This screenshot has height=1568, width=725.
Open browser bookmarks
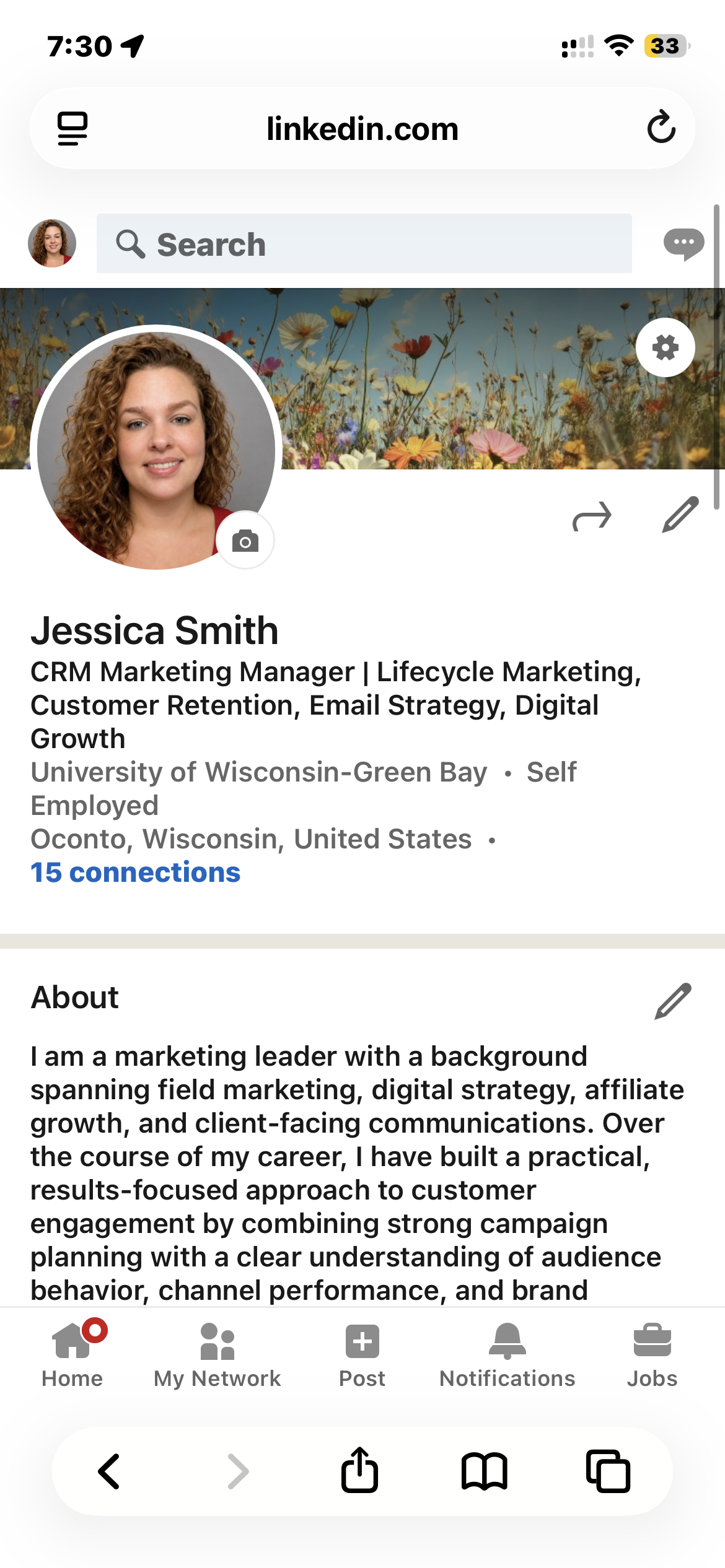(x=485, y=1471)
